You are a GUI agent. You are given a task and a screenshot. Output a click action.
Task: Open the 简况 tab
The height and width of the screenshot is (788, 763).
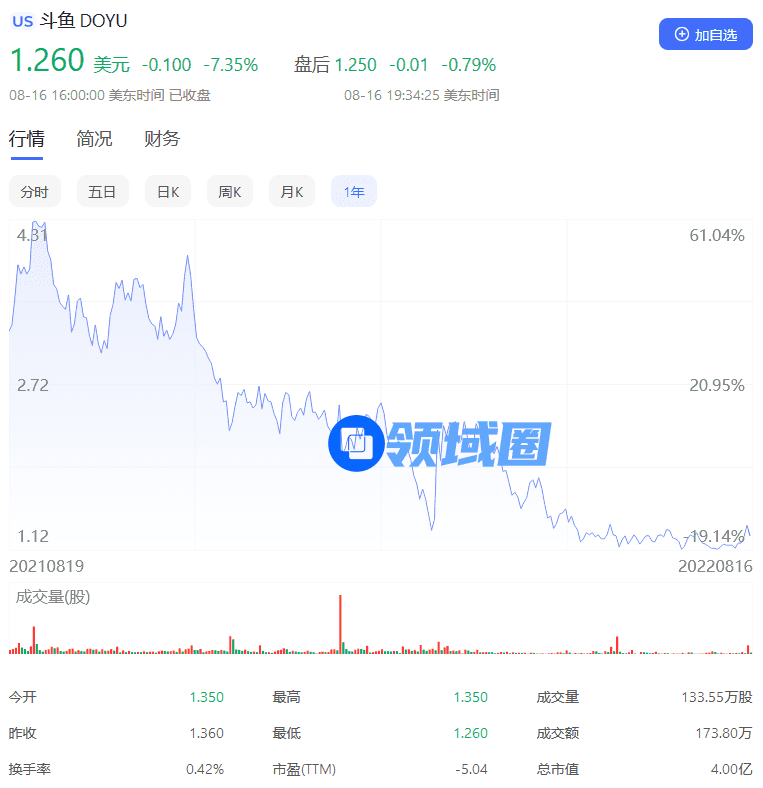click(94, 139)
